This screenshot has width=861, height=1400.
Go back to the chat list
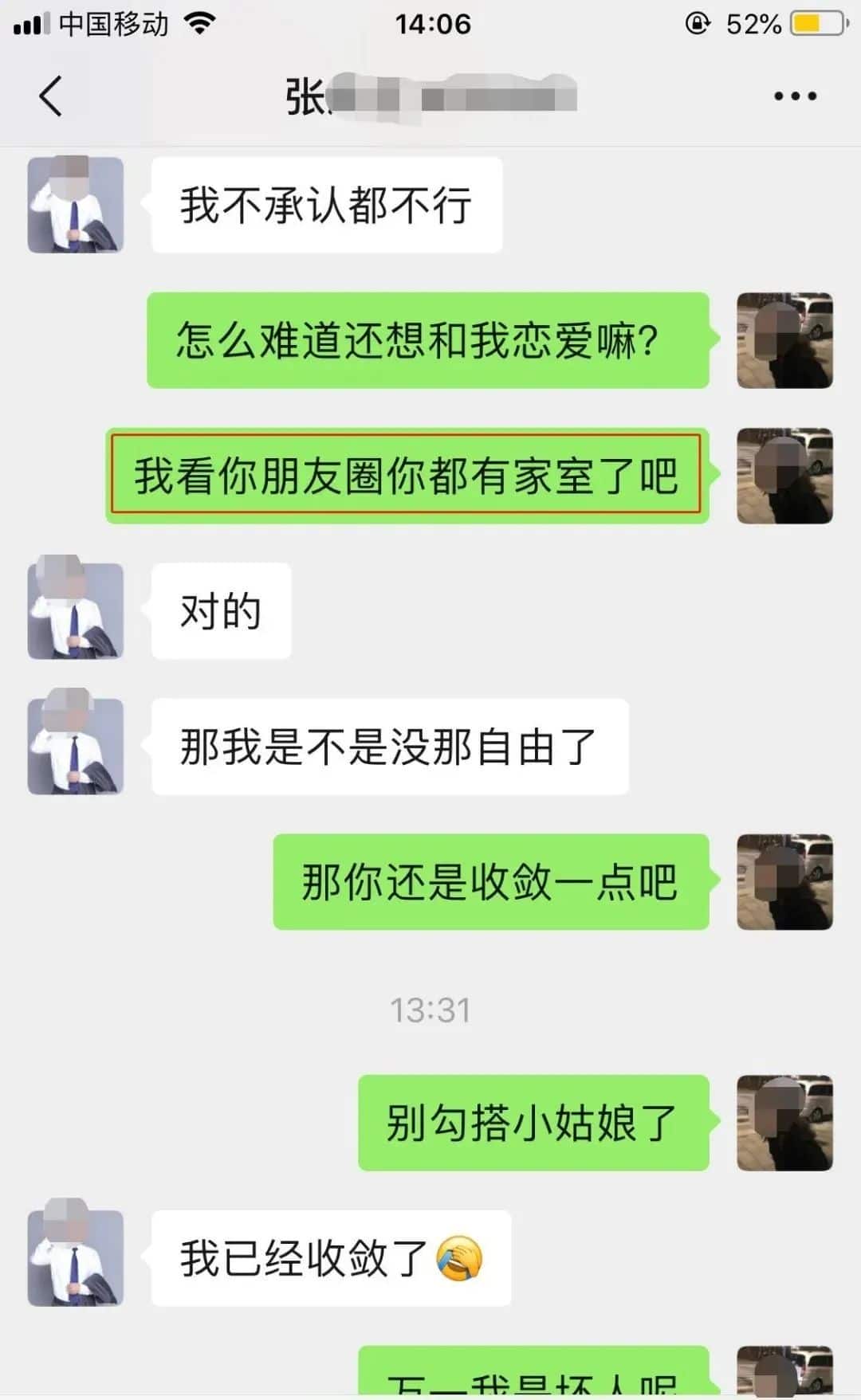[x=50, y=96]
